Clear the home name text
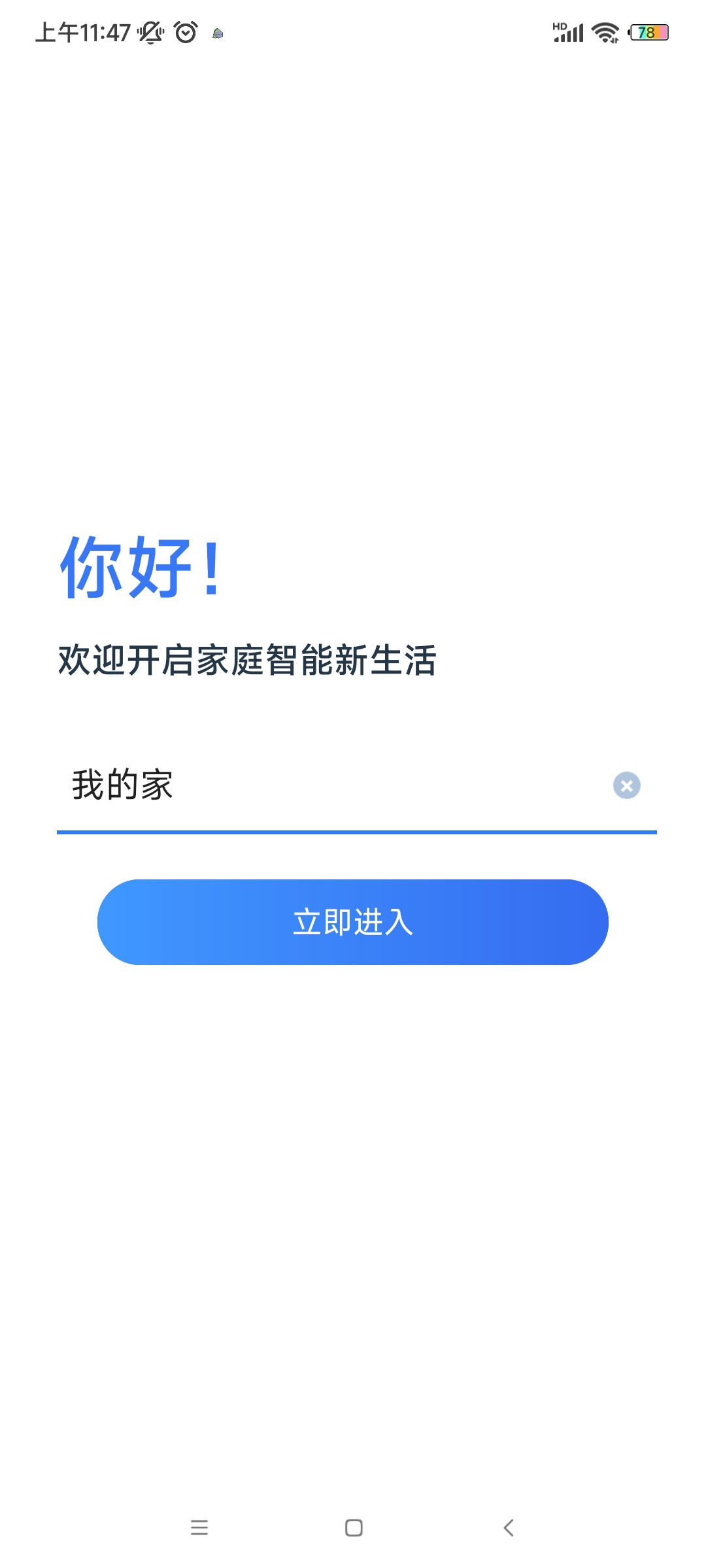The width and height of the screenshot is (706, 1568). (x=626, y=785)
